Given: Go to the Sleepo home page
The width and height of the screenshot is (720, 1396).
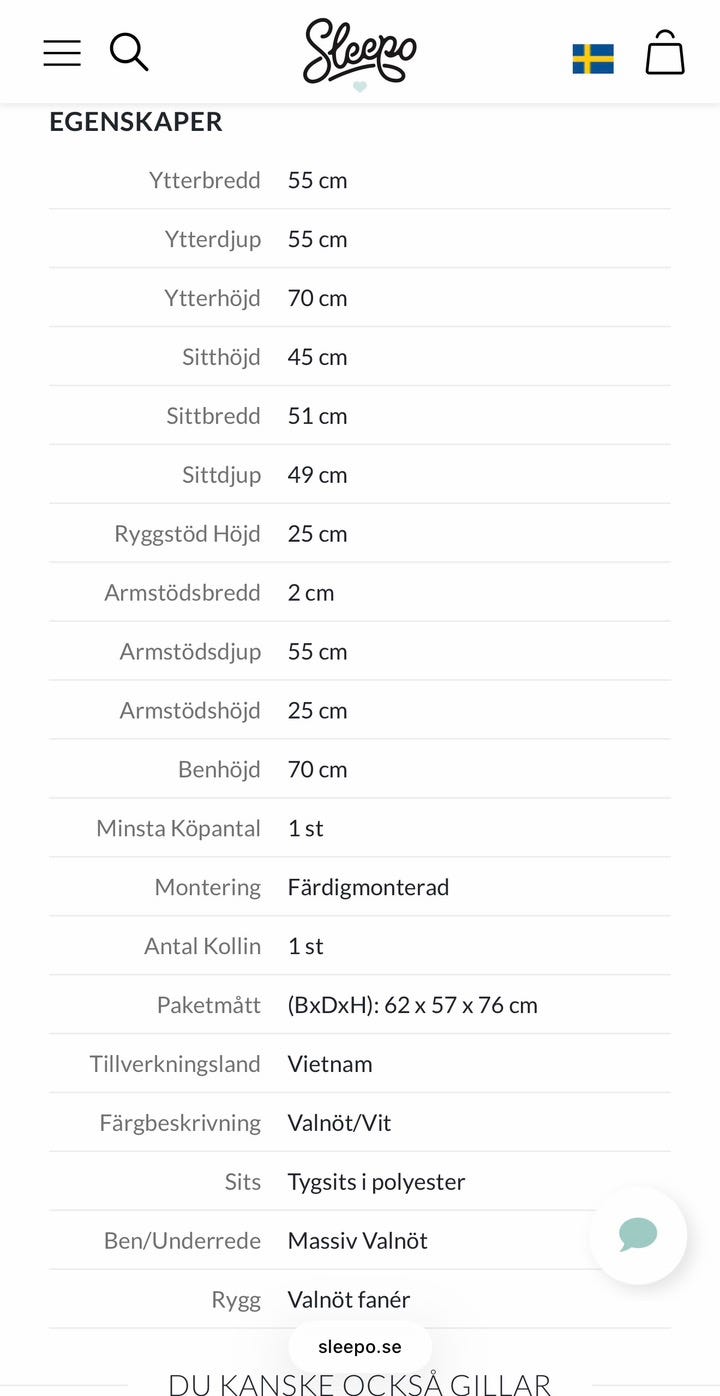Looking at the screenshot, I should (360, 51).
